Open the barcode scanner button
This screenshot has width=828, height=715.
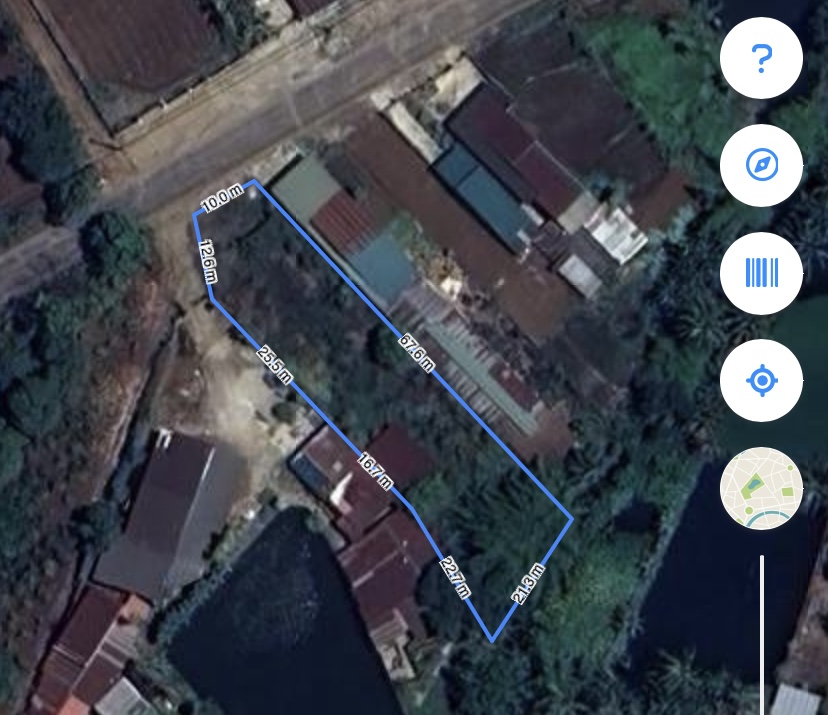click(x=761, y=272)
